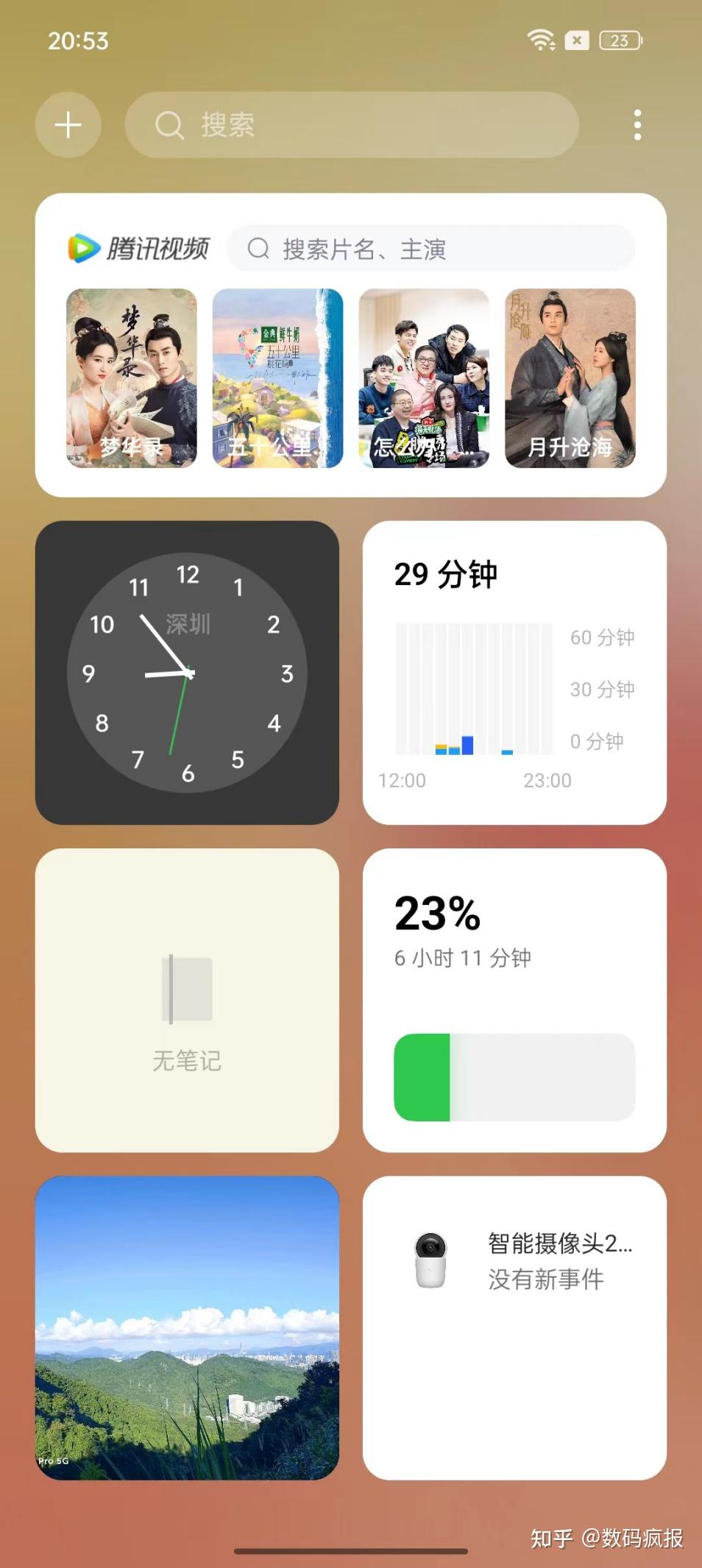The width and height of the screenshot is (702, 1568).
Task: Tap the plus button to add widgets
Action: click(68, 125)
